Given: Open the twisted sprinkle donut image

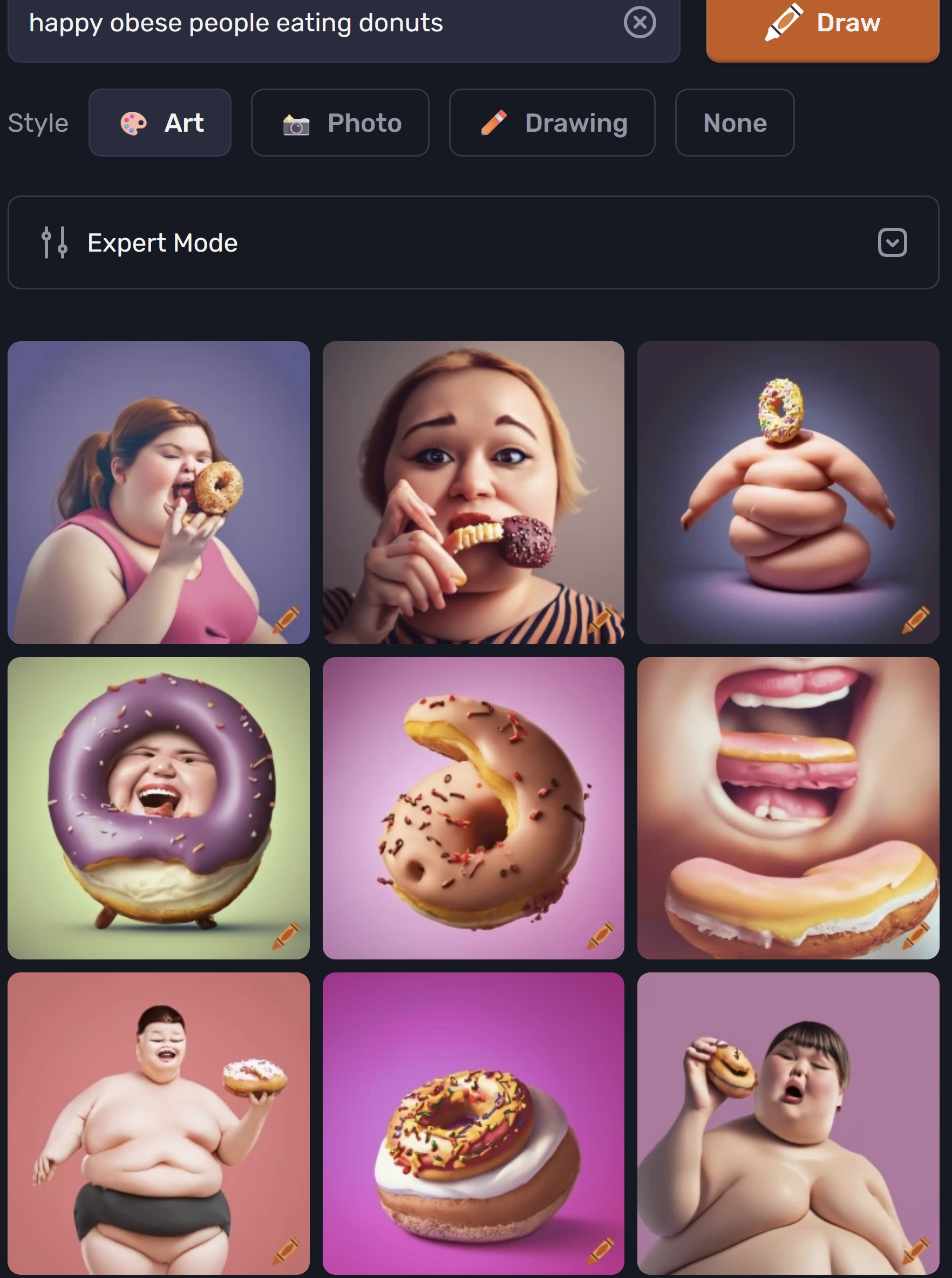Looking at the screenshot, I should click(x=473, y=808).
